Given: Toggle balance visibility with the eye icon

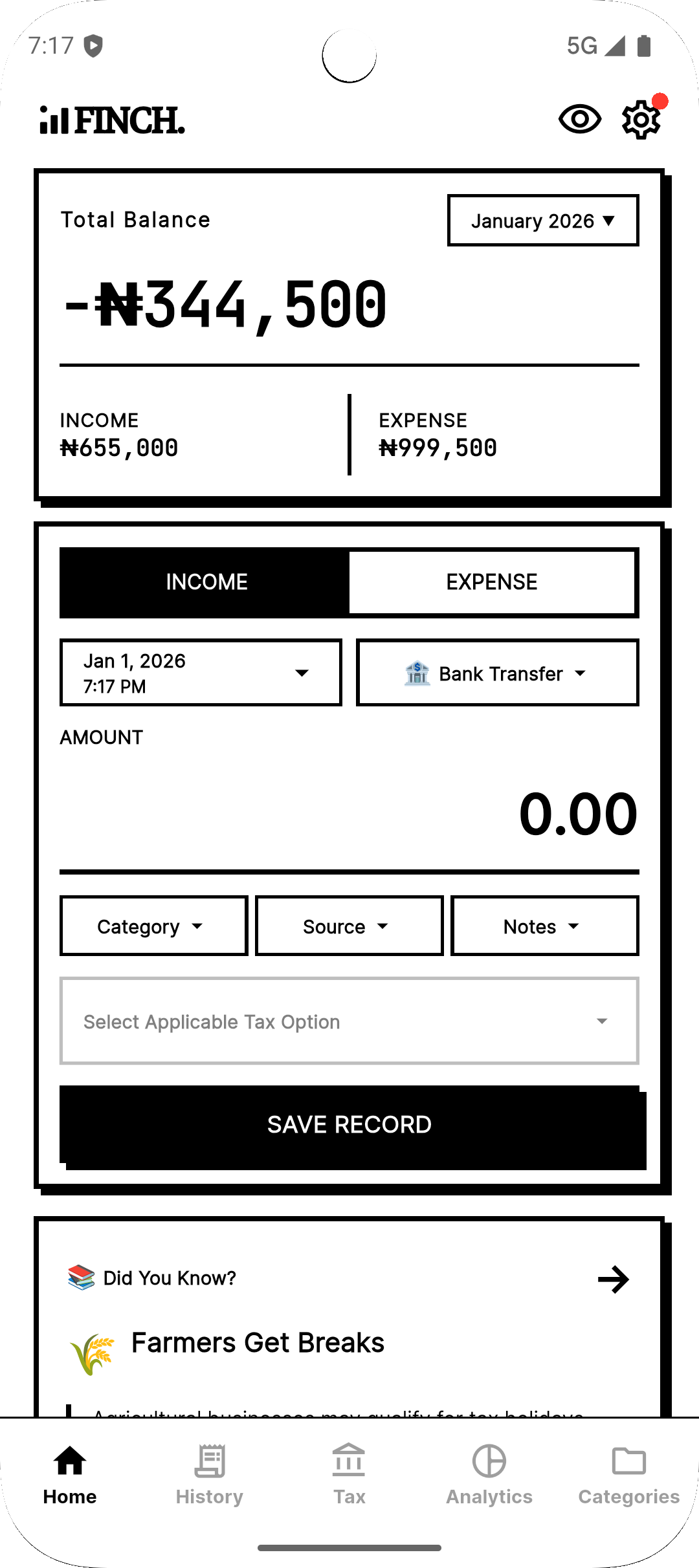Looking at the screenshot, I should [x=579, y=120].
